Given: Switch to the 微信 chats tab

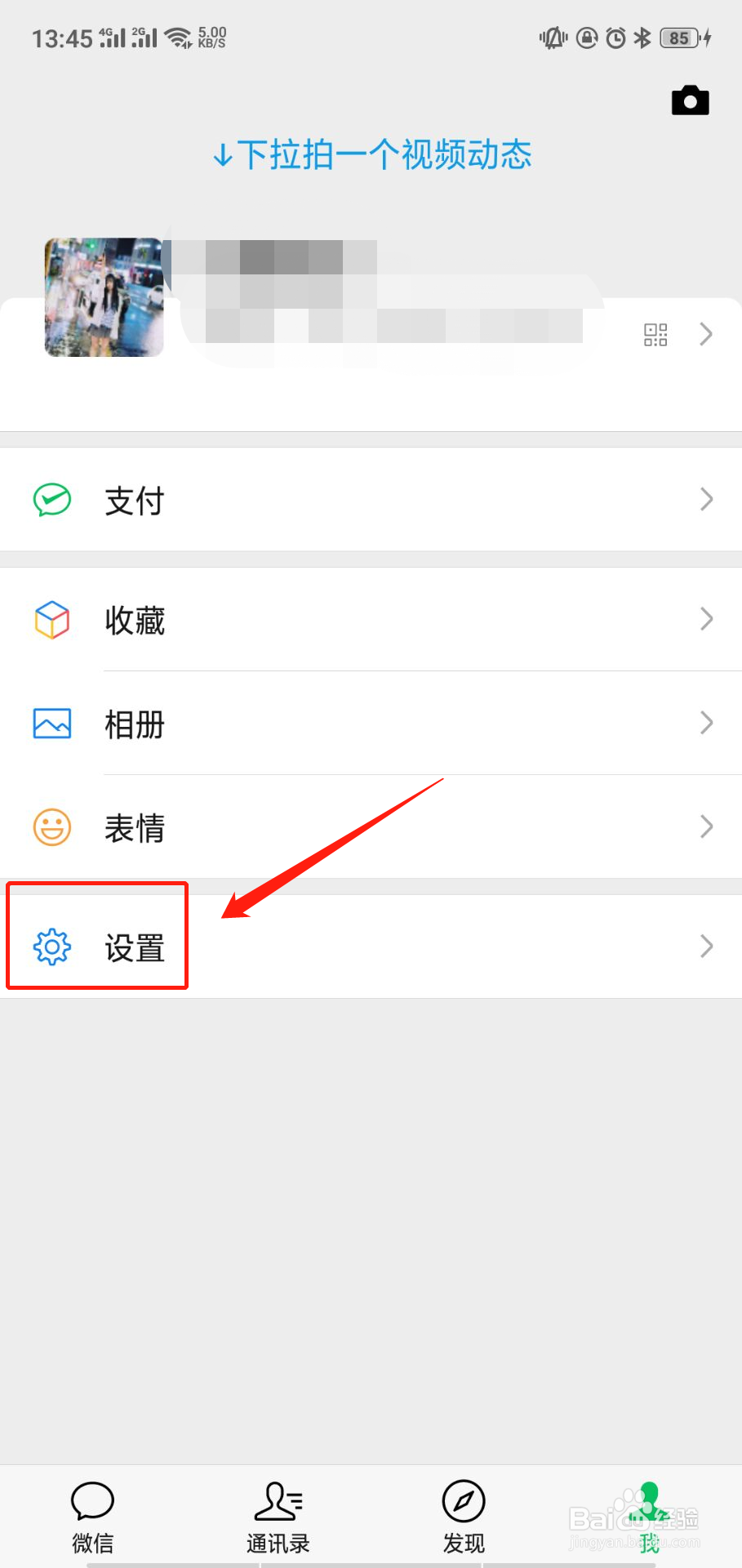Looking at the screenshot, I should click(x=92, y=1515).
